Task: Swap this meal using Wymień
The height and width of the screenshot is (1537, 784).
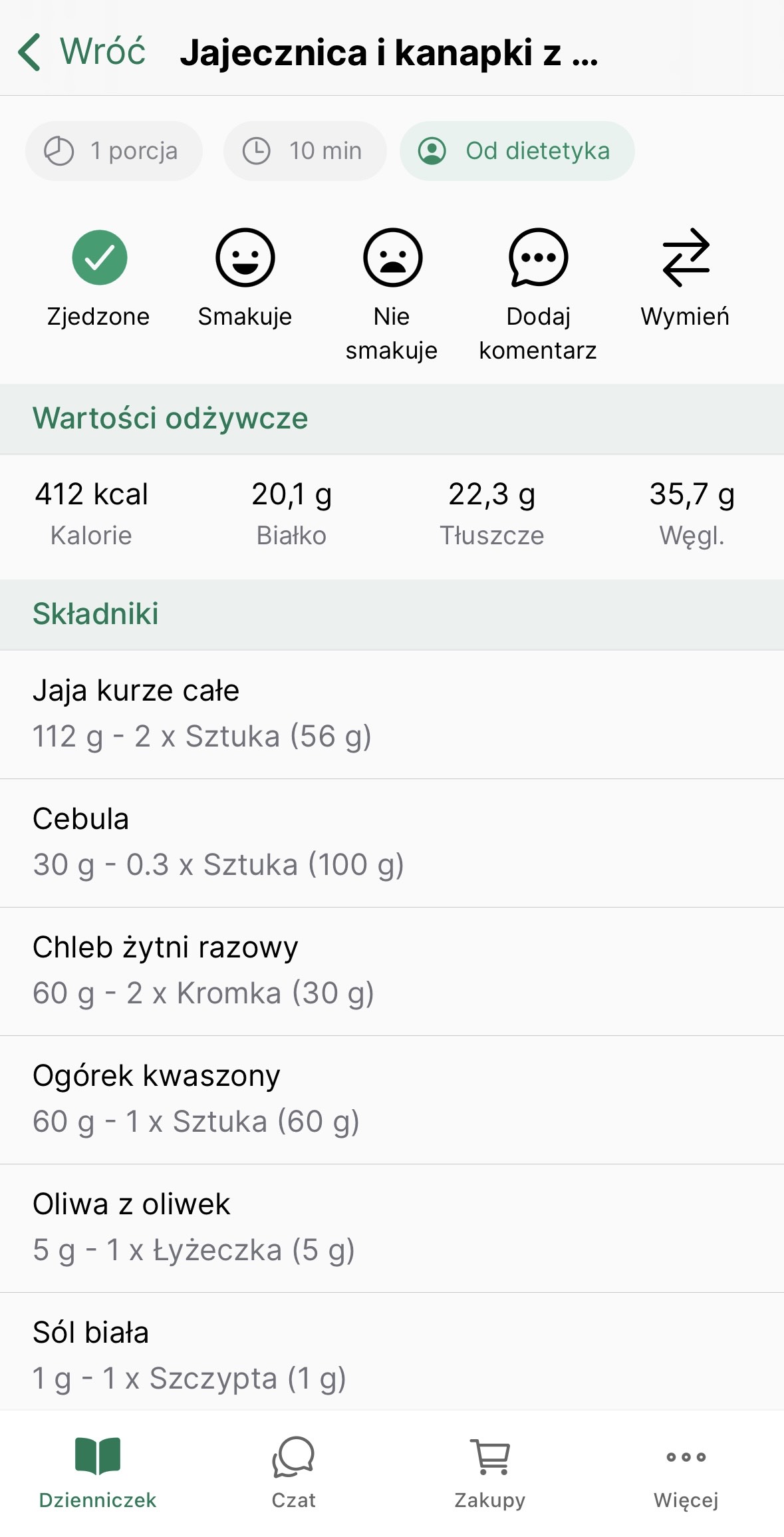Action: (x=686, y=257)
